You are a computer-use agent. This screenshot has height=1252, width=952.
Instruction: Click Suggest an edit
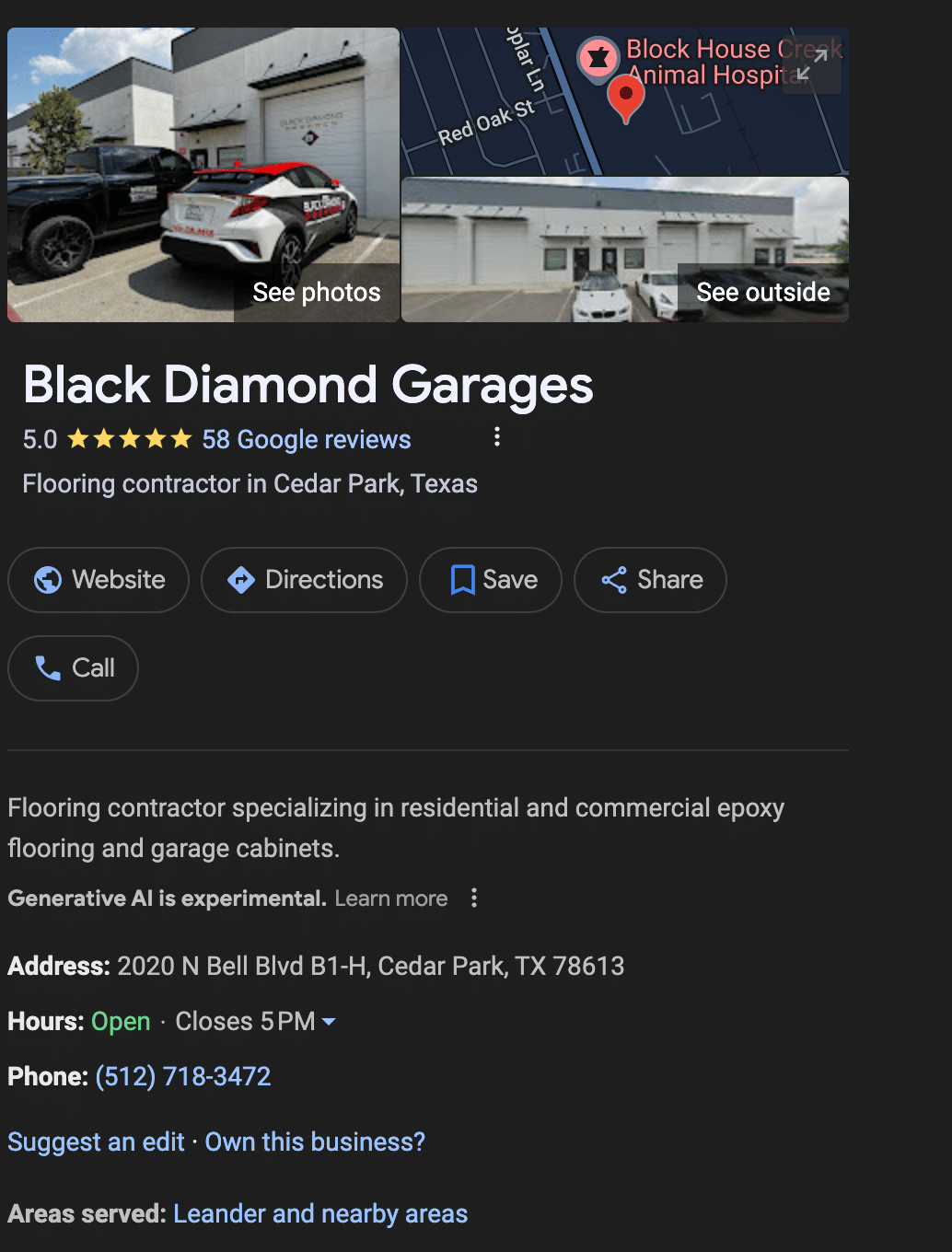[95, 1142]
